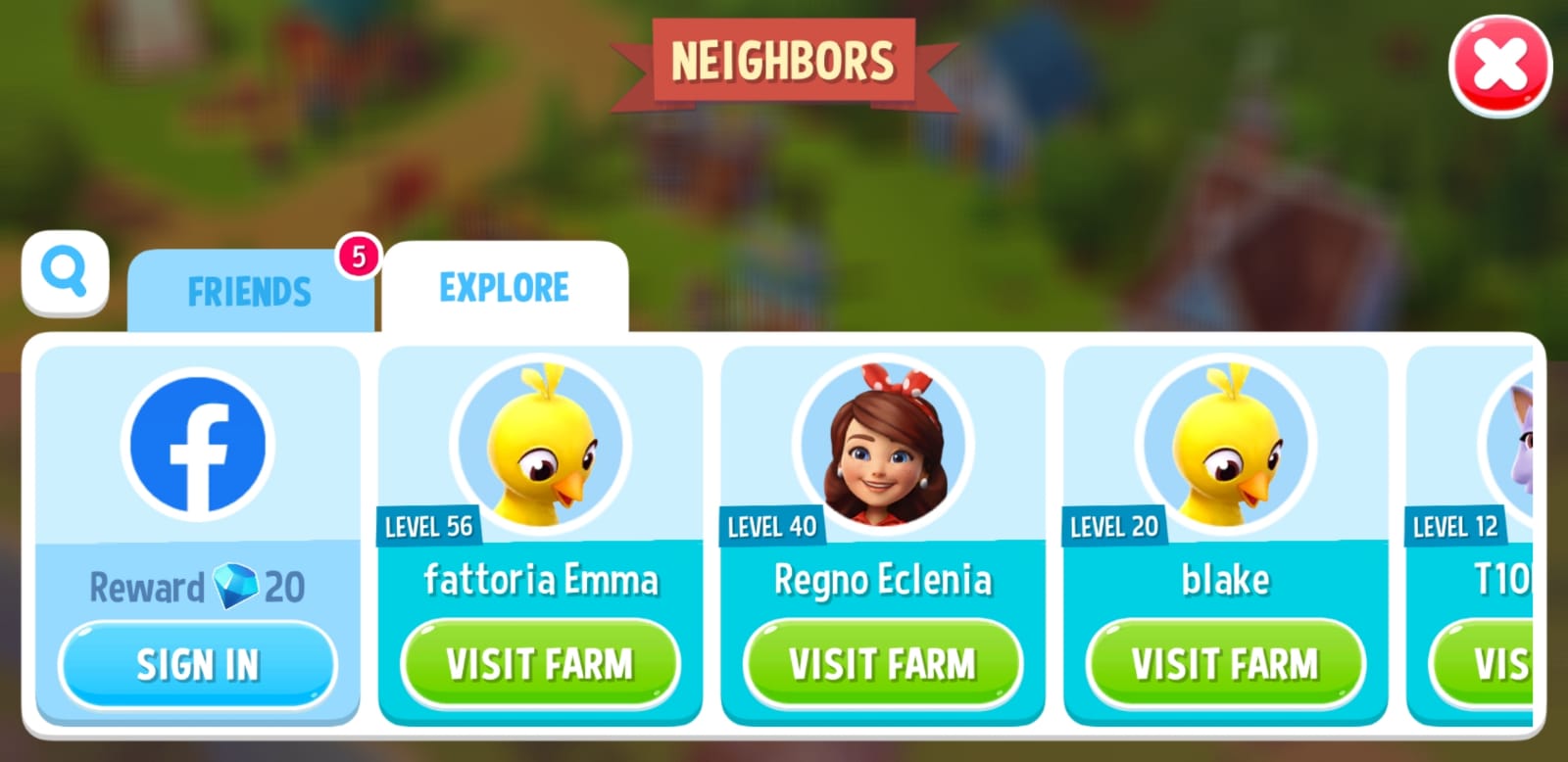Switch to the Friends tab
This screenshot has width=1568, height=762.
click(x=250, y=291)
